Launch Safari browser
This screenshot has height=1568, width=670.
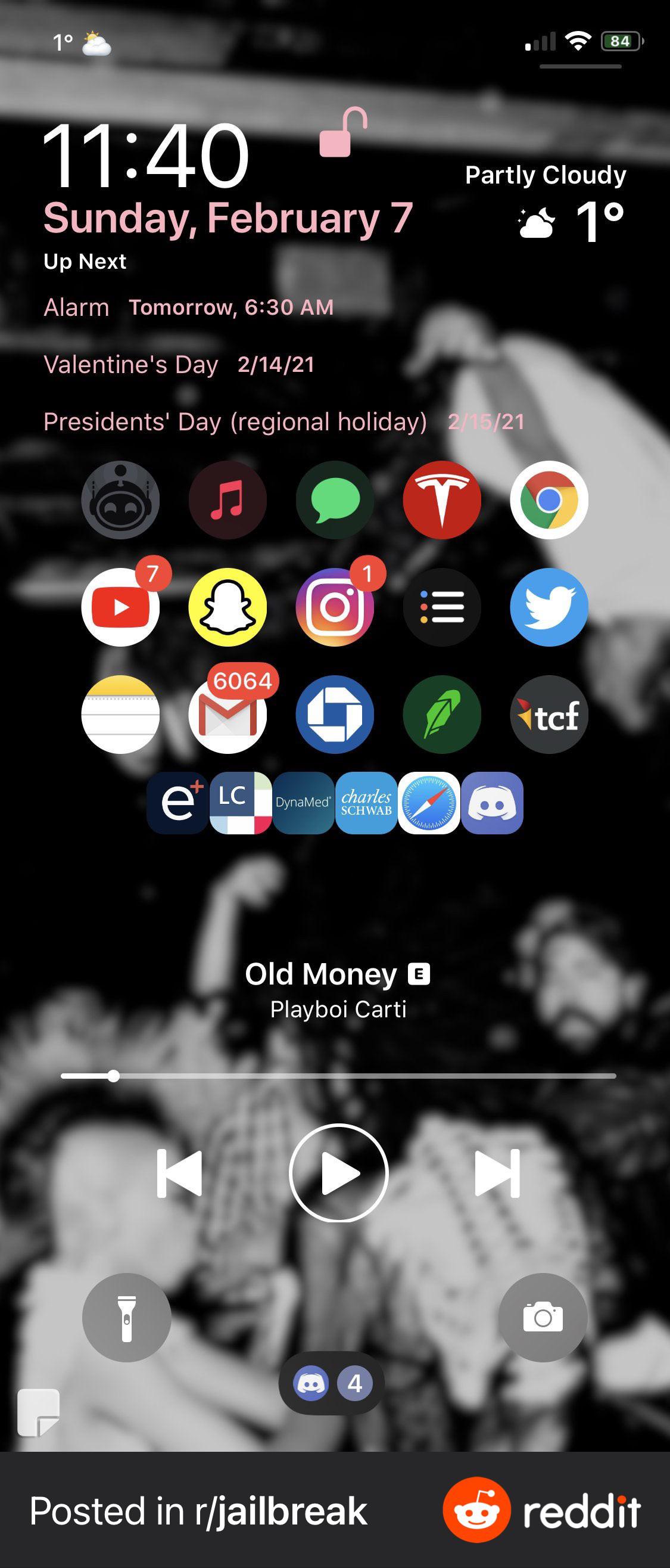[429, 803]
